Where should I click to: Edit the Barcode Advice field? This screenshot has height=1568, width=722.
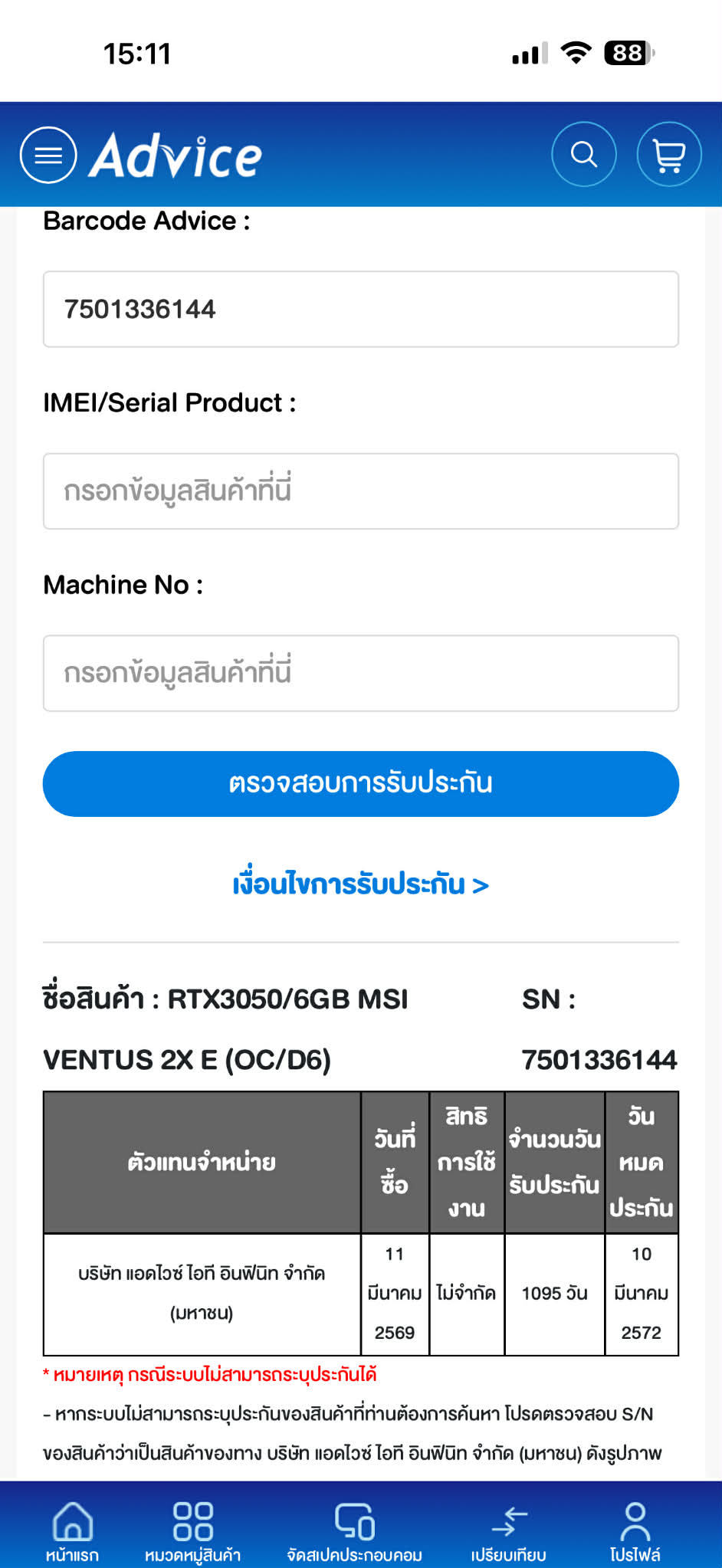coord(360,309)
